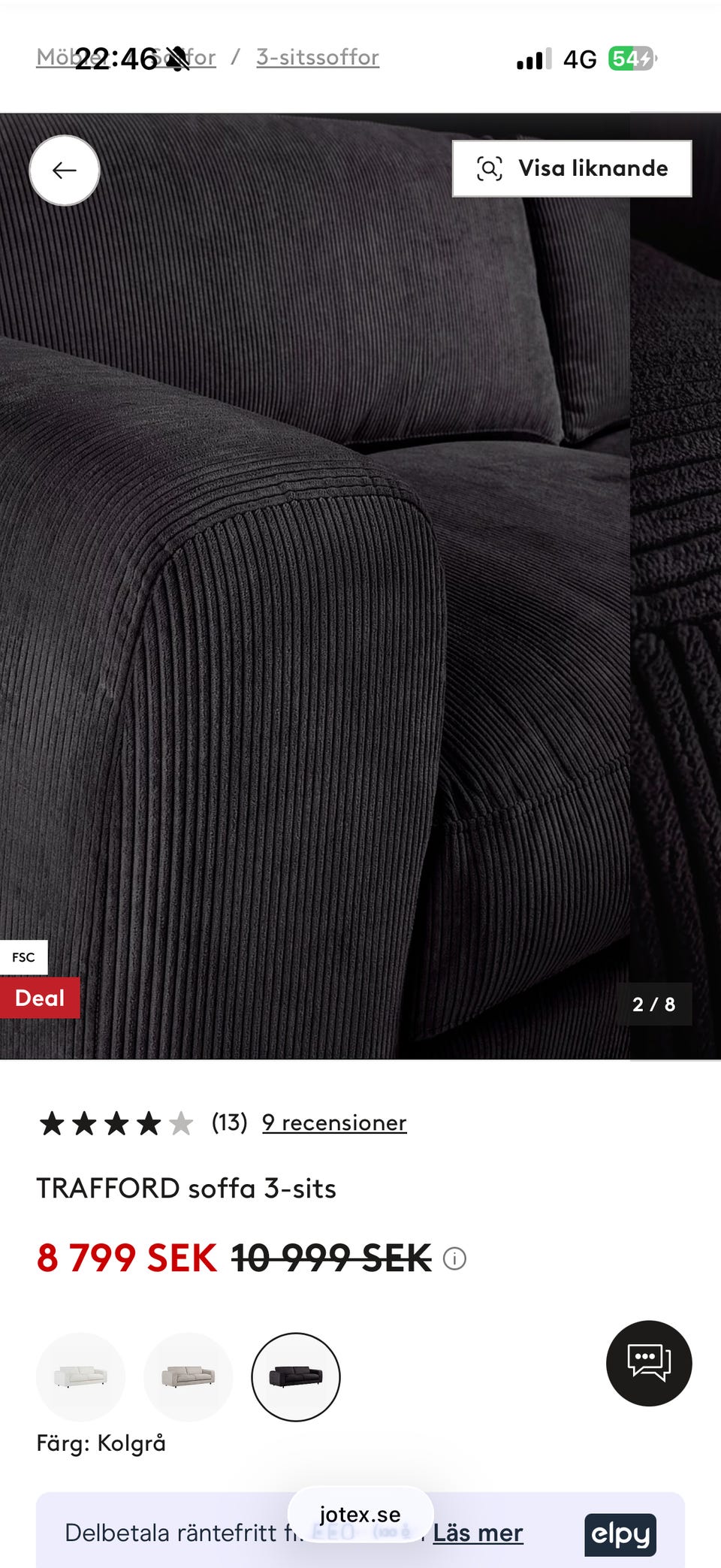Tap the 4G indicator in status bar
The height and width of the screenshot is (1568, 721).
[579, 57]
